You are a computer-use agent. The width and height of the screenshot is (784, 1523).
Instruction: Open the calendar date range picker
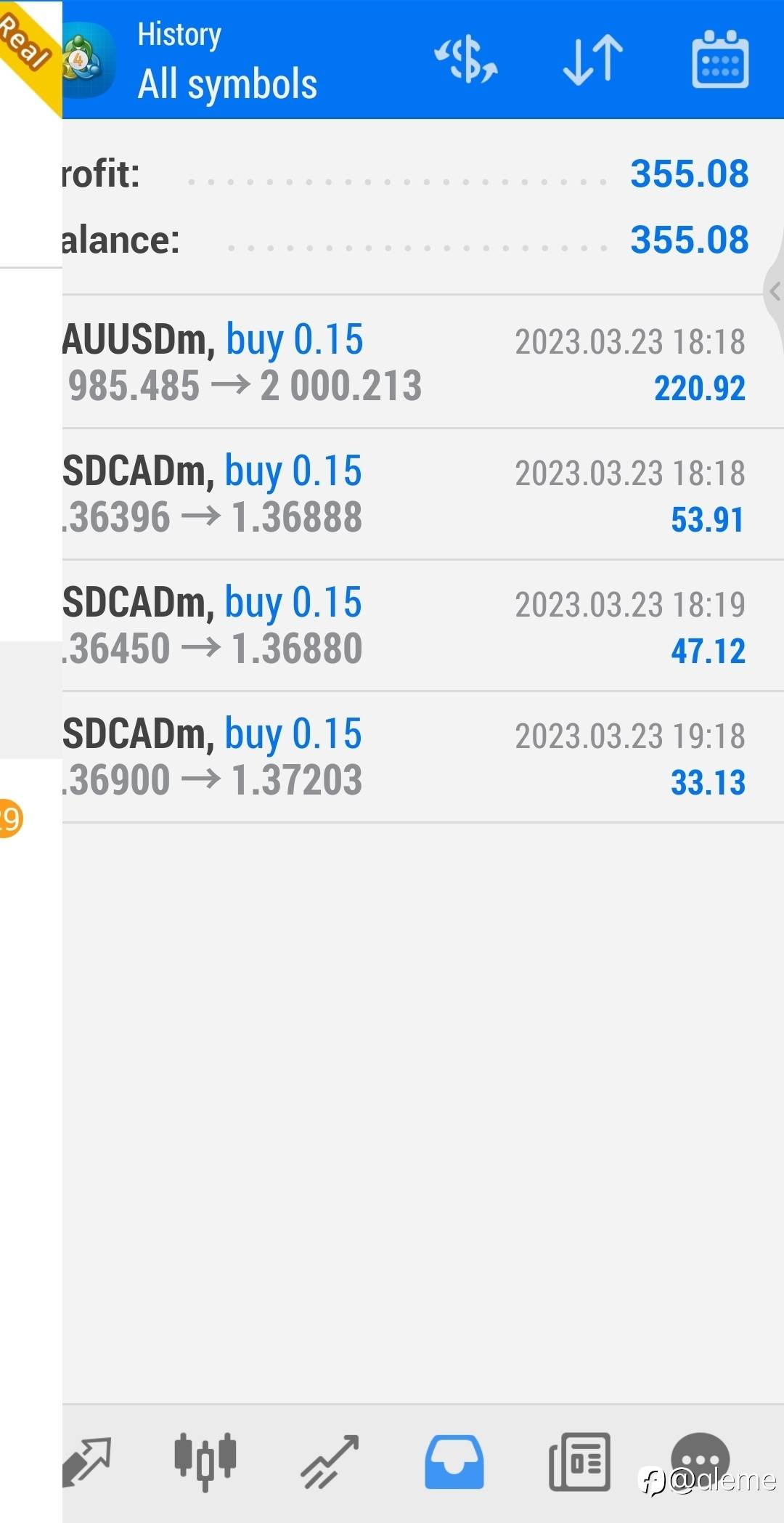click(x=720, y=59)
